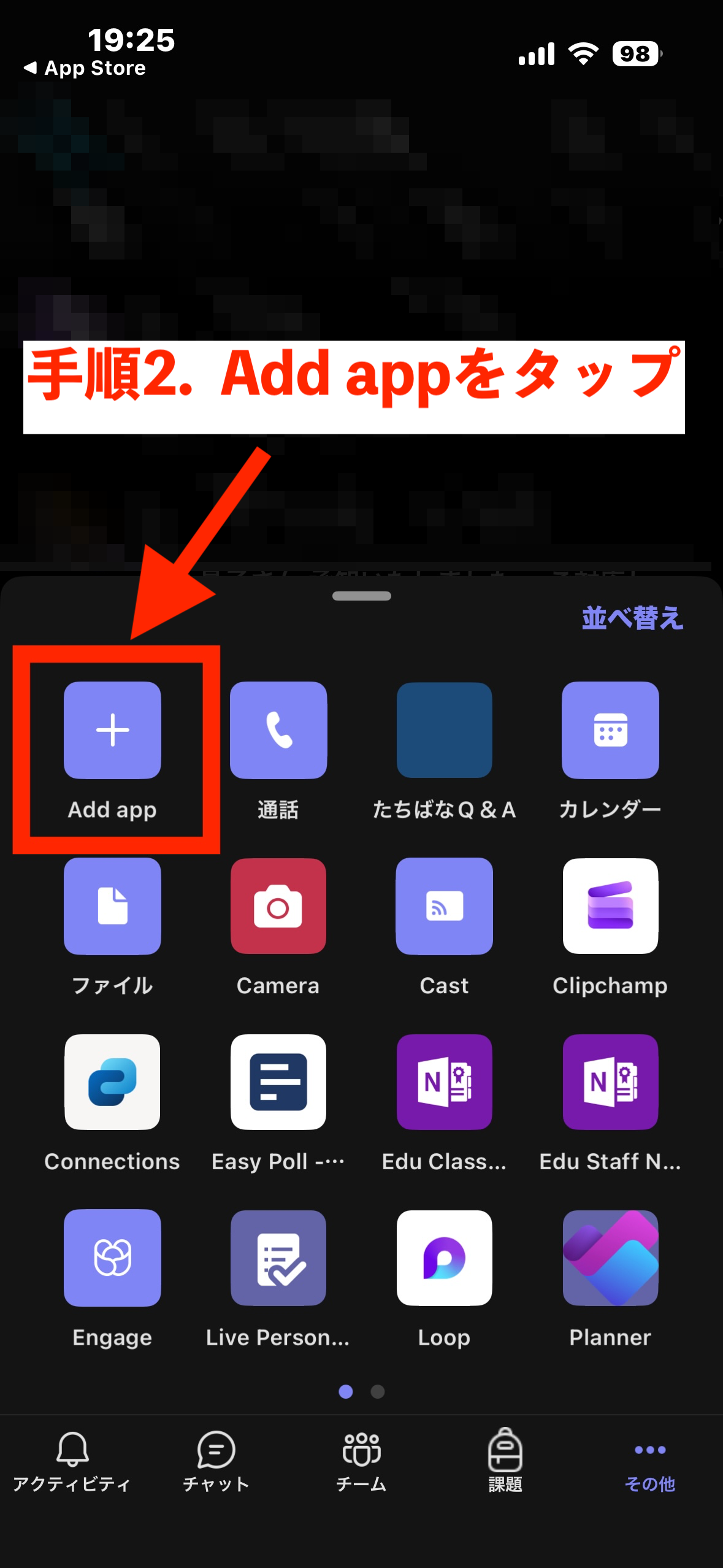Open Edu Class Notebook app
Viewport: 723px width, 1568px height.
click(444, 1082)
